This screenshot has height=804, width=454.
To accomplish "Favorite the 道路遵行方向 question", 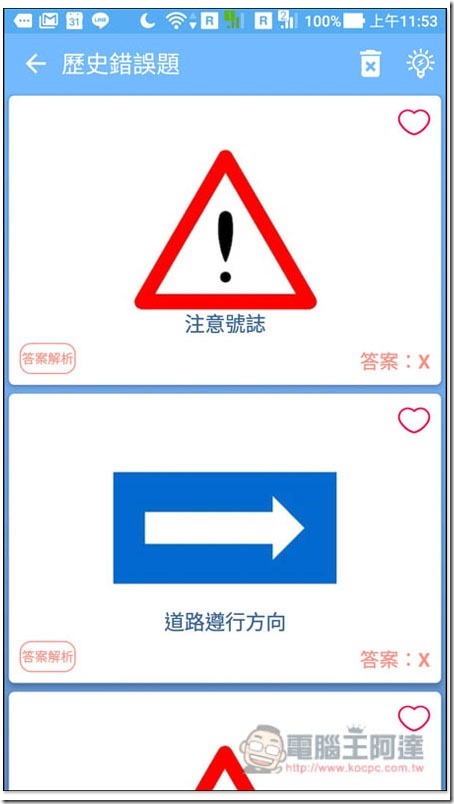I will click(x=413, y=420).
